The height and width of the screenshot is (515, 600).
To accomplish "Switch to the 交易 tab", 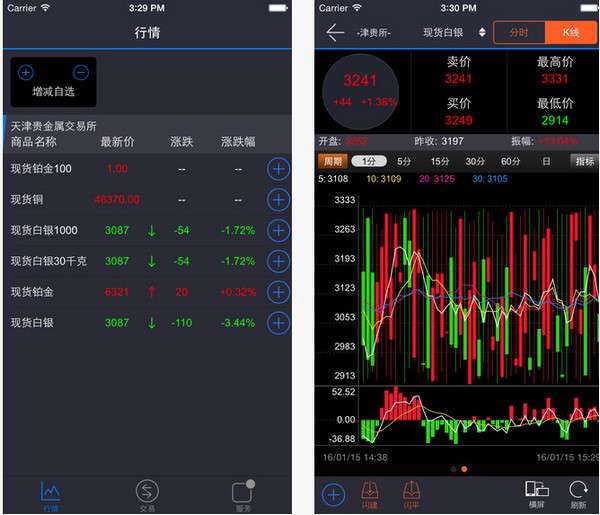I will tap(147, 495).
